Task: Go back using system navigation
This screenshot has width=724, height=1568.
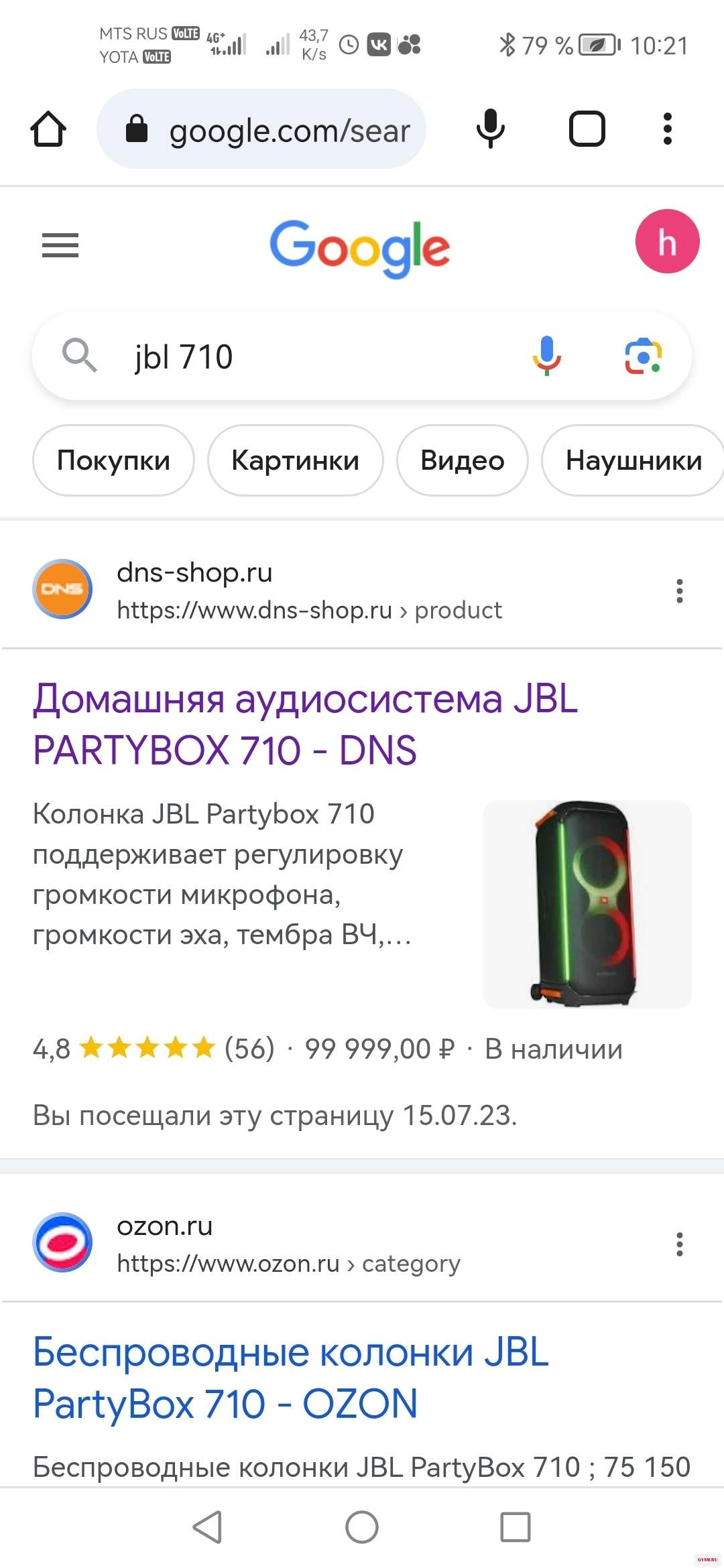Action: 207,1527
